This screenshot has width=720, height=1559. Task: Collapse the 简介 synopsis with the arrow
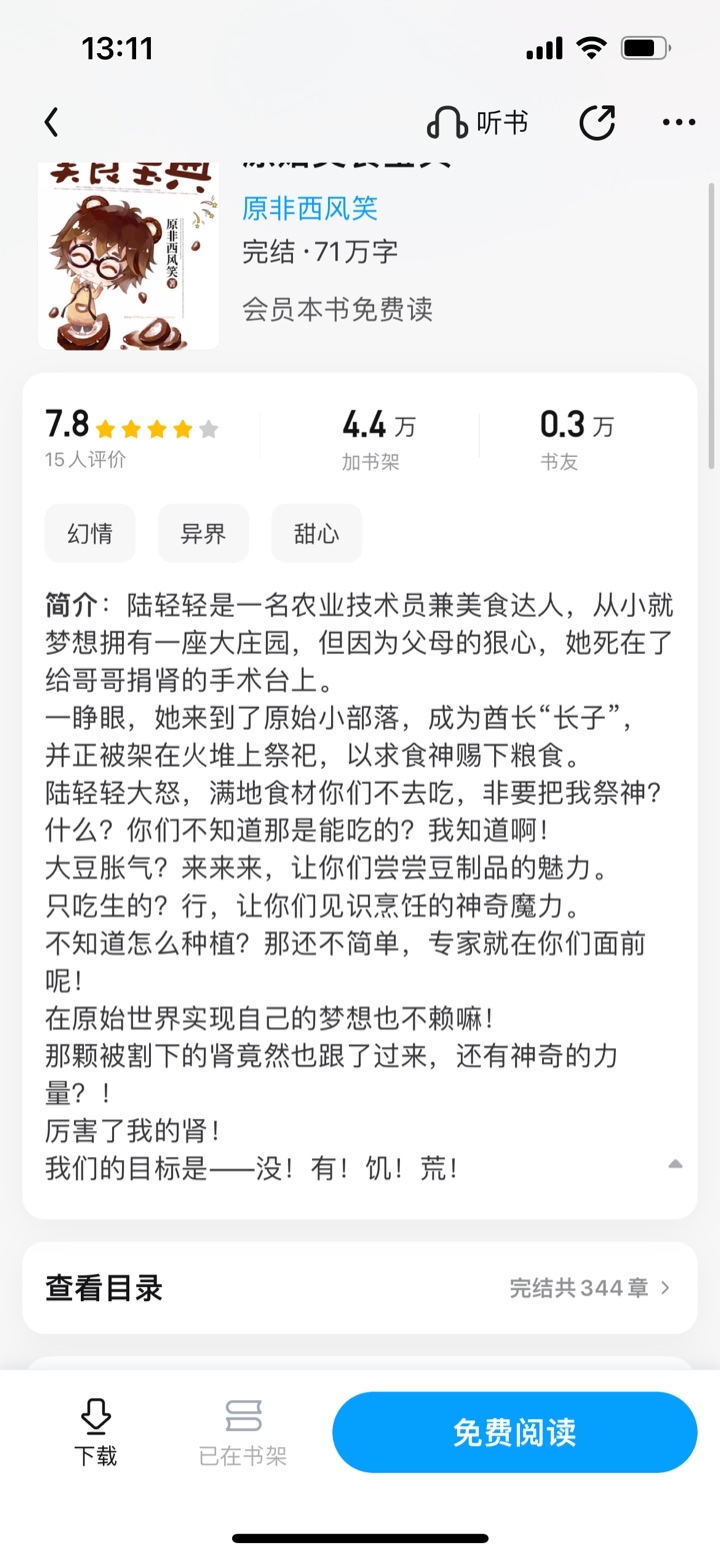675,1164
